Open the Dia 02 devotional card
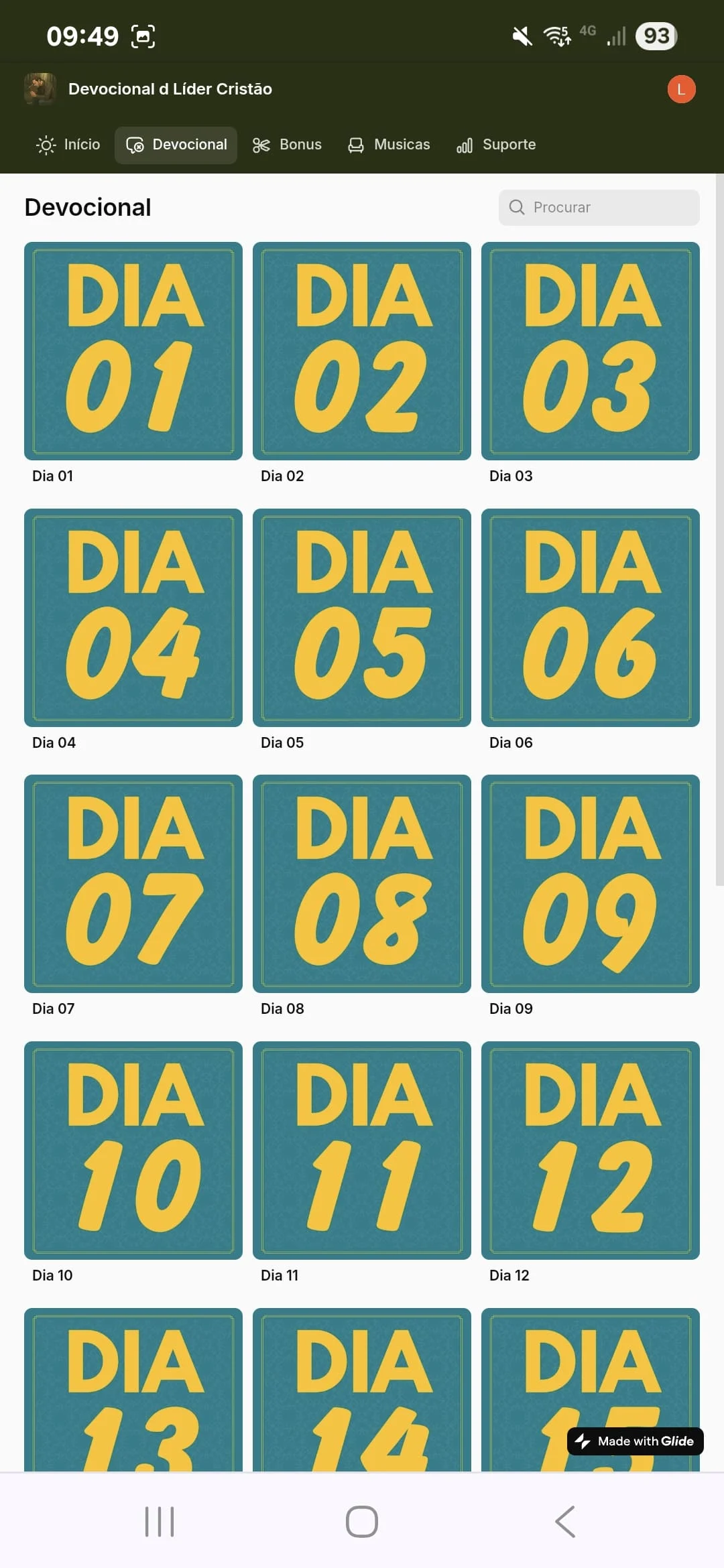Image resolution: width=724 pixels, height=1568 pixels. point(362,351)
